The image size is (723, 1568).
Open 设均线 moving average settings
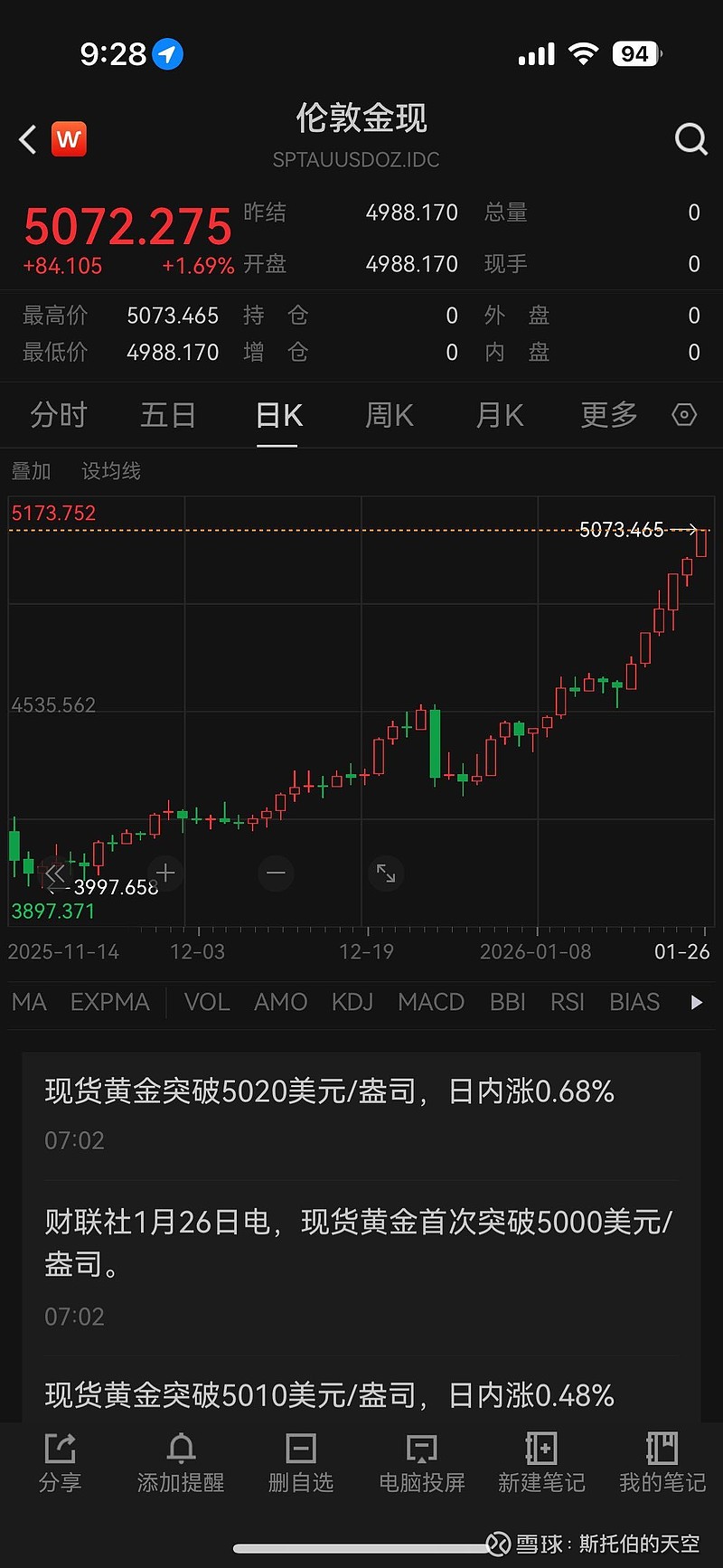[x=111, y=471]
